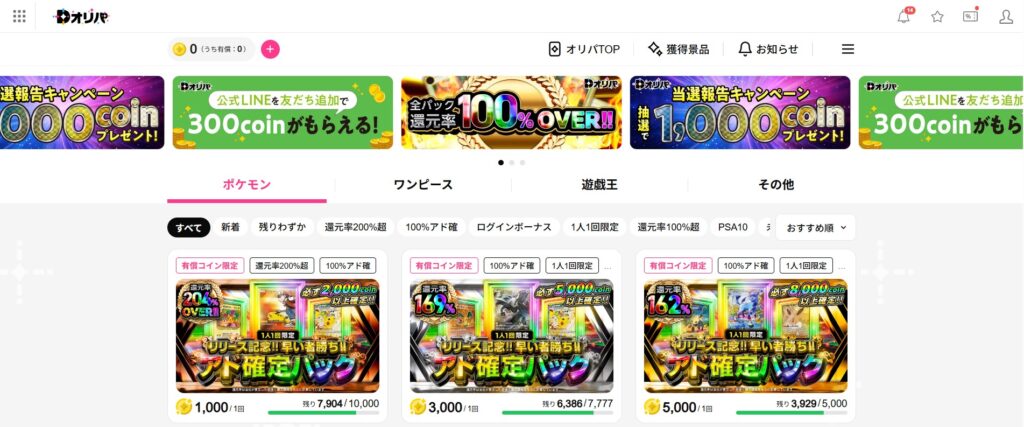Expand the おすすめ順 sort dropdown
Image resolution: width=1024 pixels, height=427 pixels.
point(815,228)
